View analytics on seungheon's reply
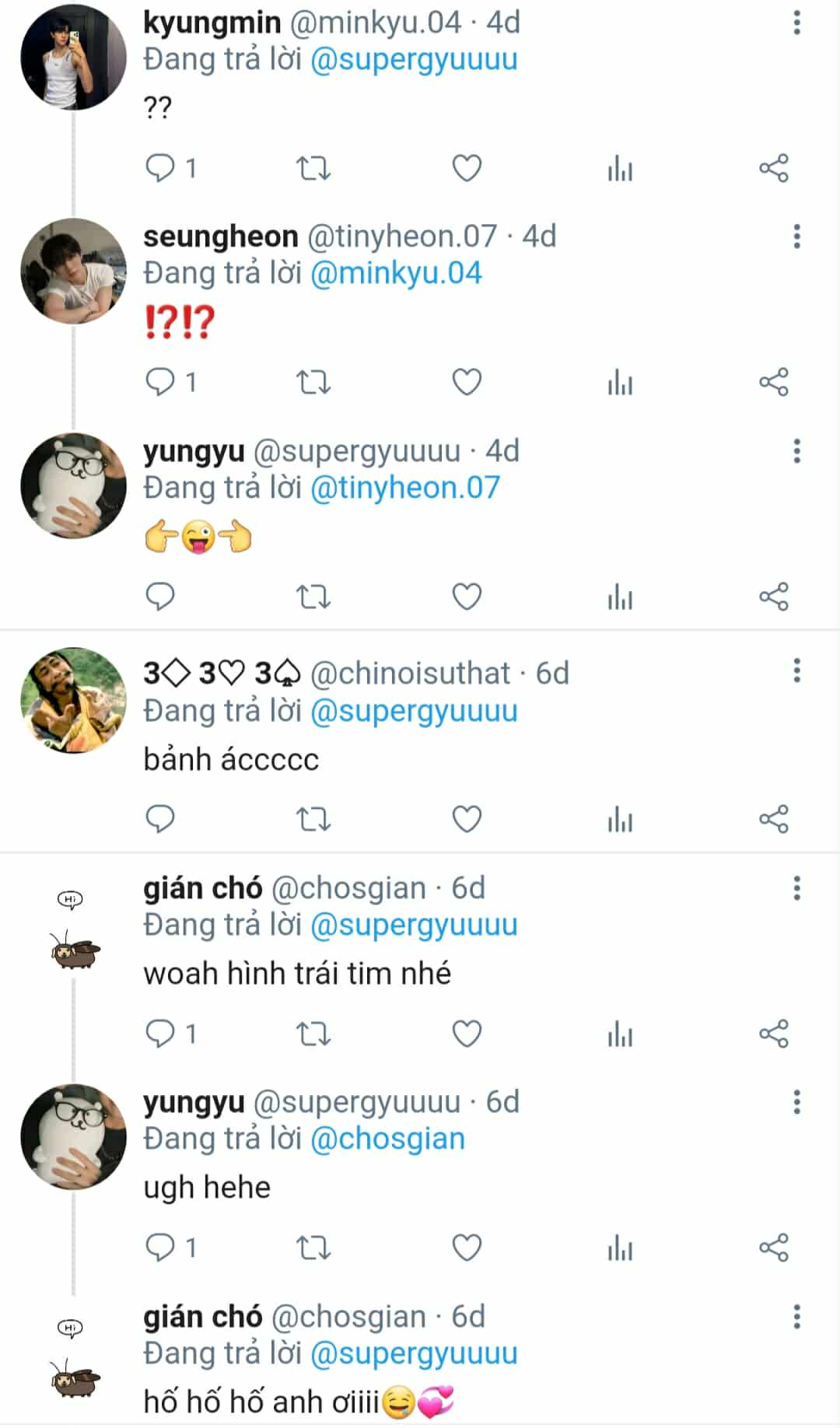The height and width of the screenshot is (1428, 840). click(620, 382)
